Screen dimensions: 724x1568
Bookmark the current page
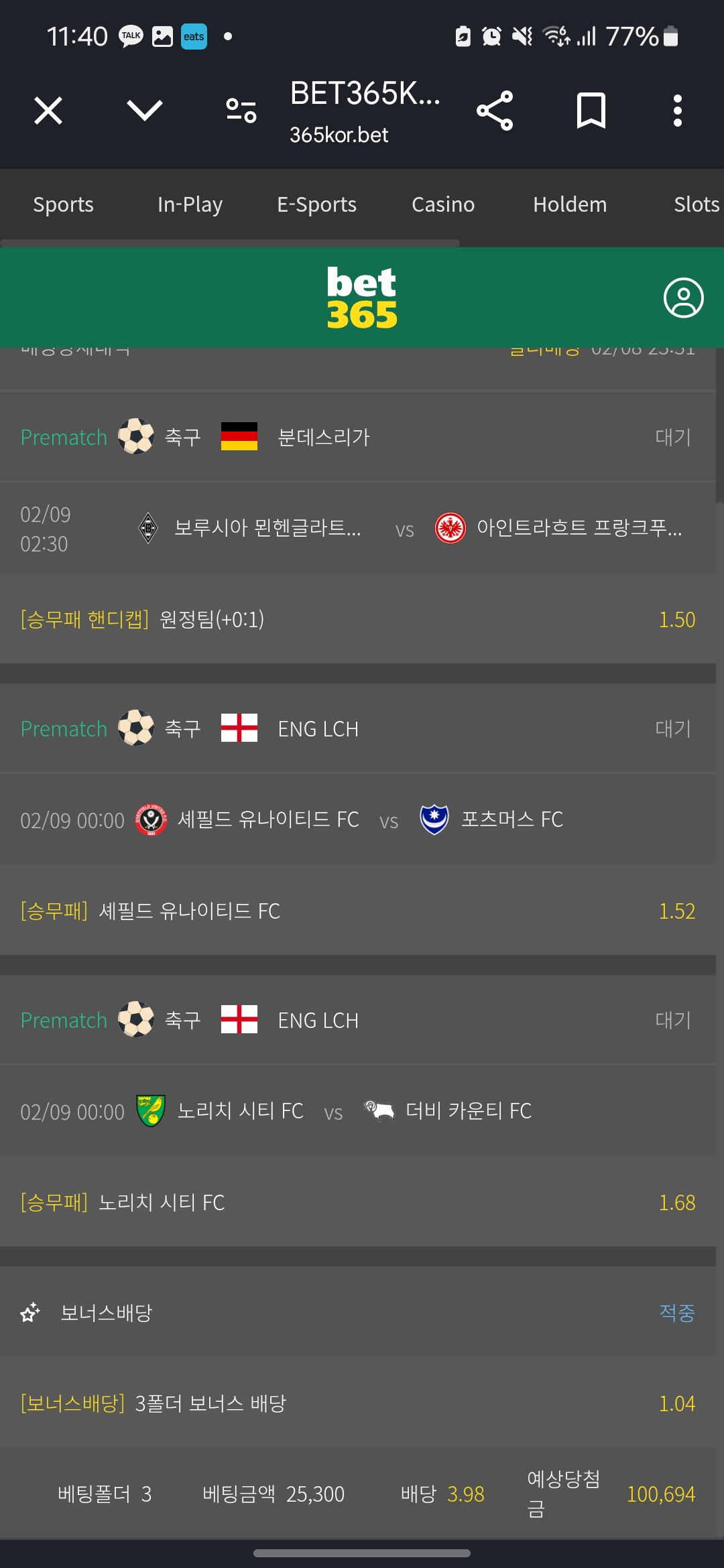point(591,111)
